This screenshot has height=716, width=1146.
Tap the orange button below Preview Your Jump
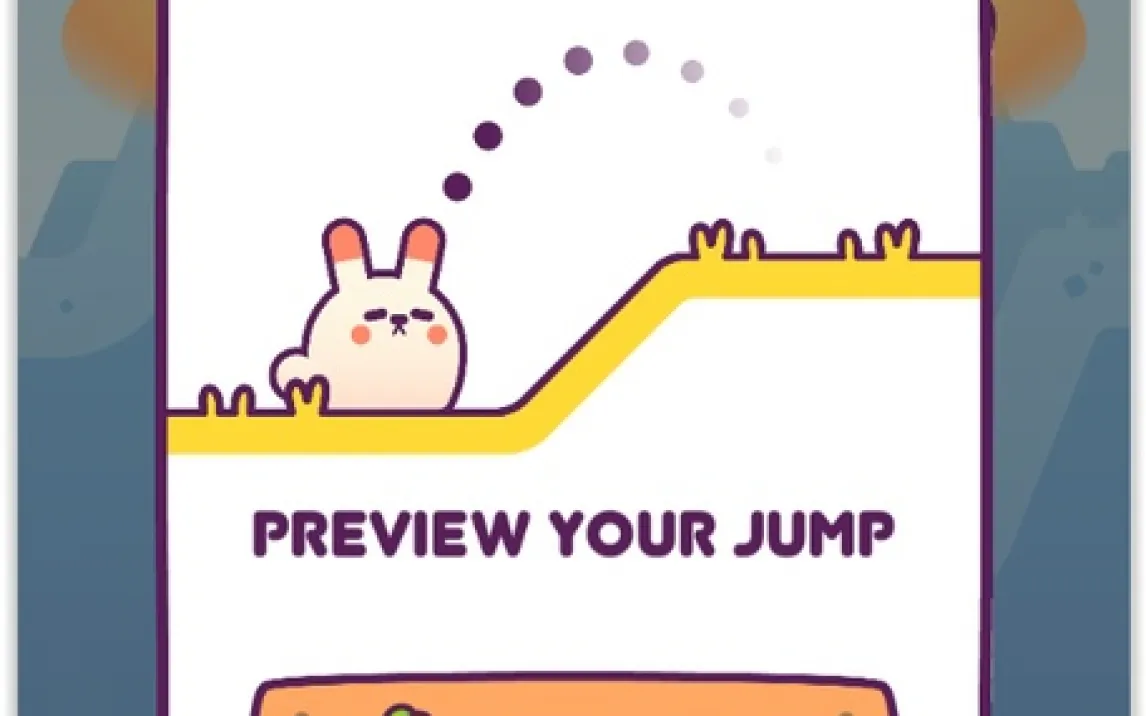point(571,697)
